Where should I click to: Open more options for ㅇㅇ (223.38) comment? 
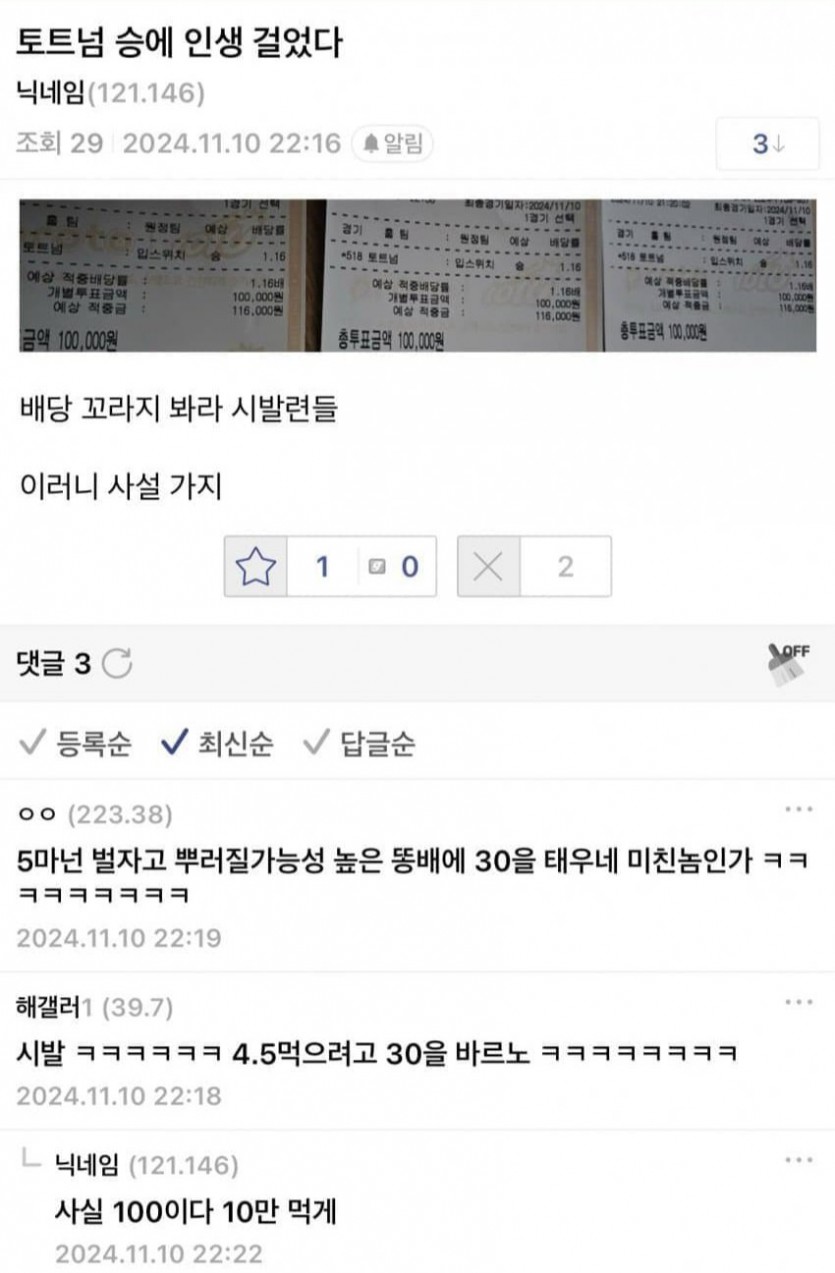(x=798, y=810)
